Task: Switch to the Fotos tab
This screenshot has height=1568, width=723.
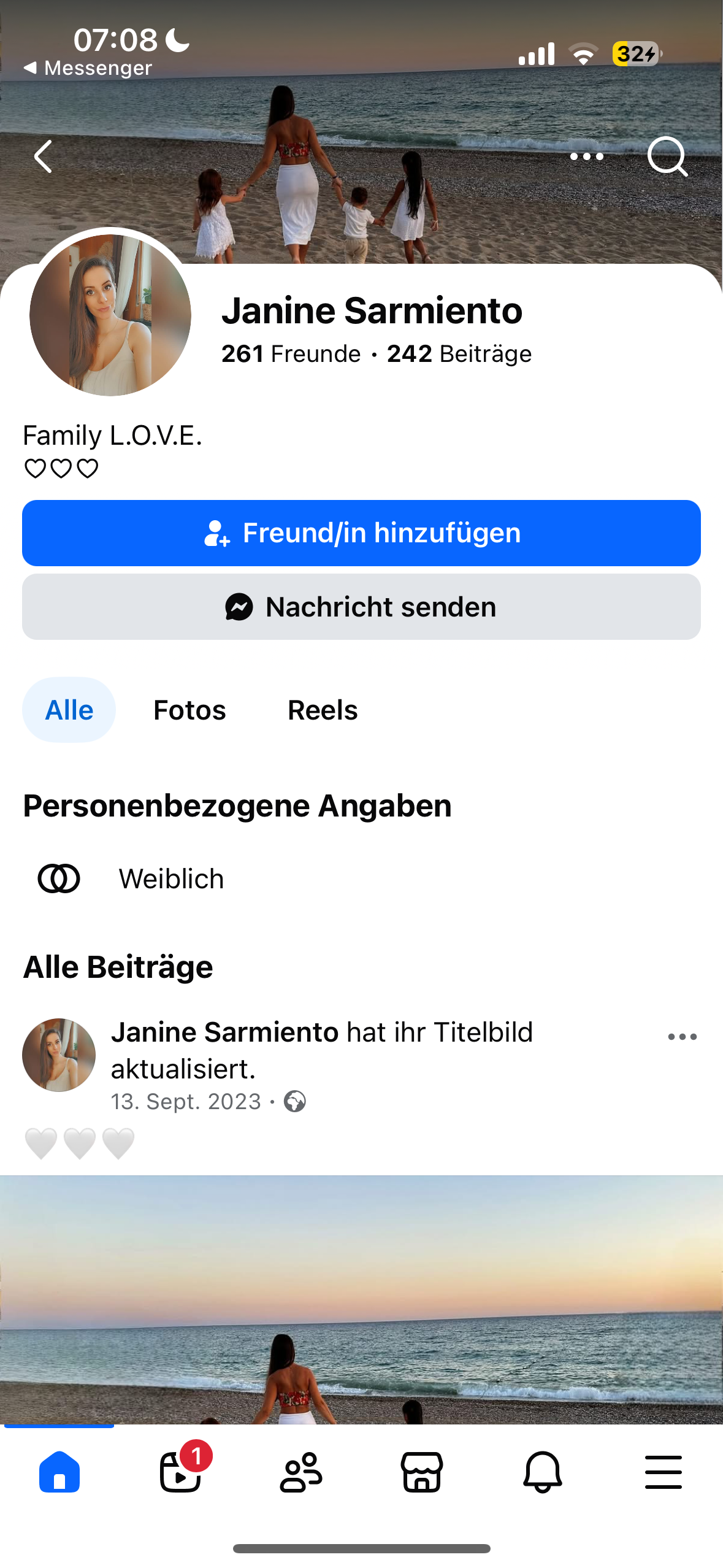Action: (x=189, y=710)
